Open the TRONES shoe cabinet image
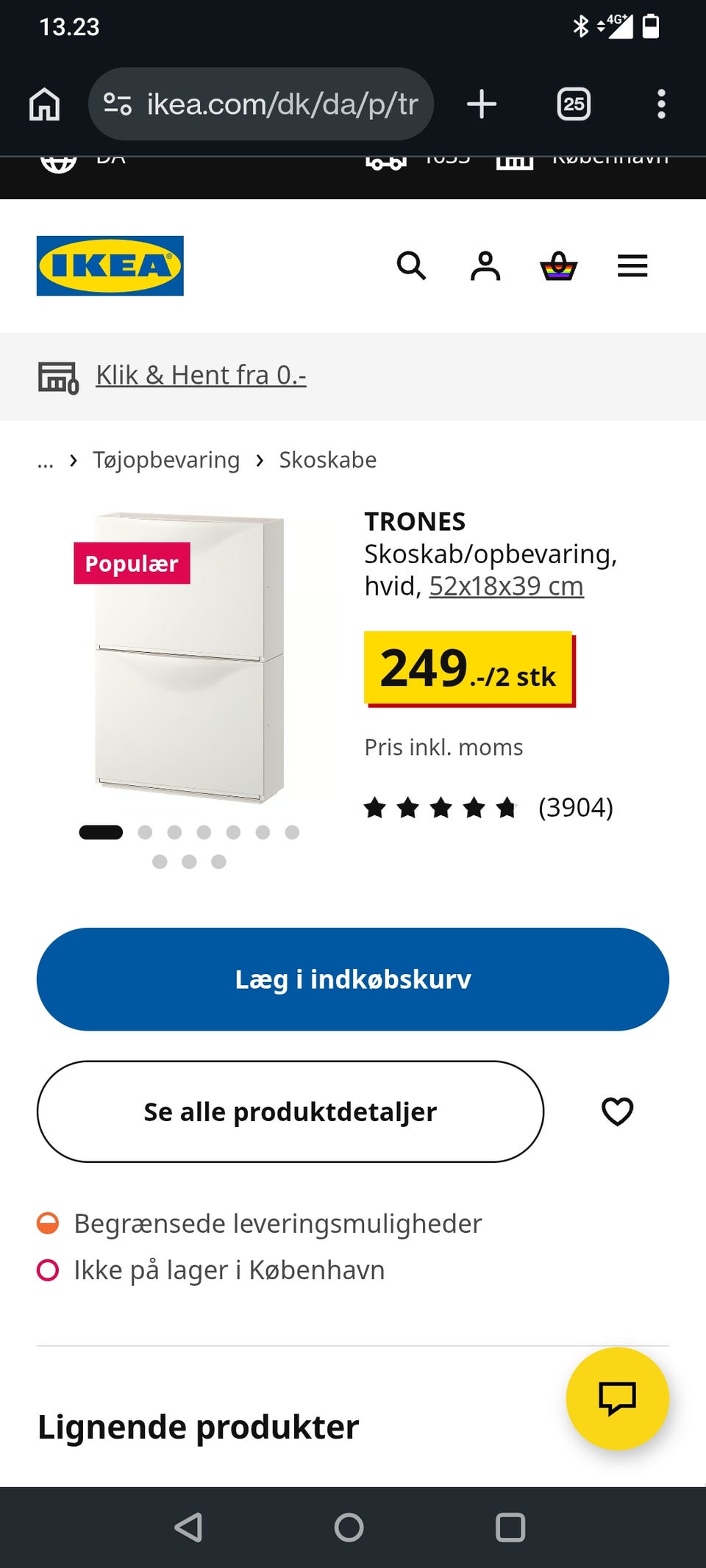Screen dimensions: 706x1568 click(x=189, y=658)
